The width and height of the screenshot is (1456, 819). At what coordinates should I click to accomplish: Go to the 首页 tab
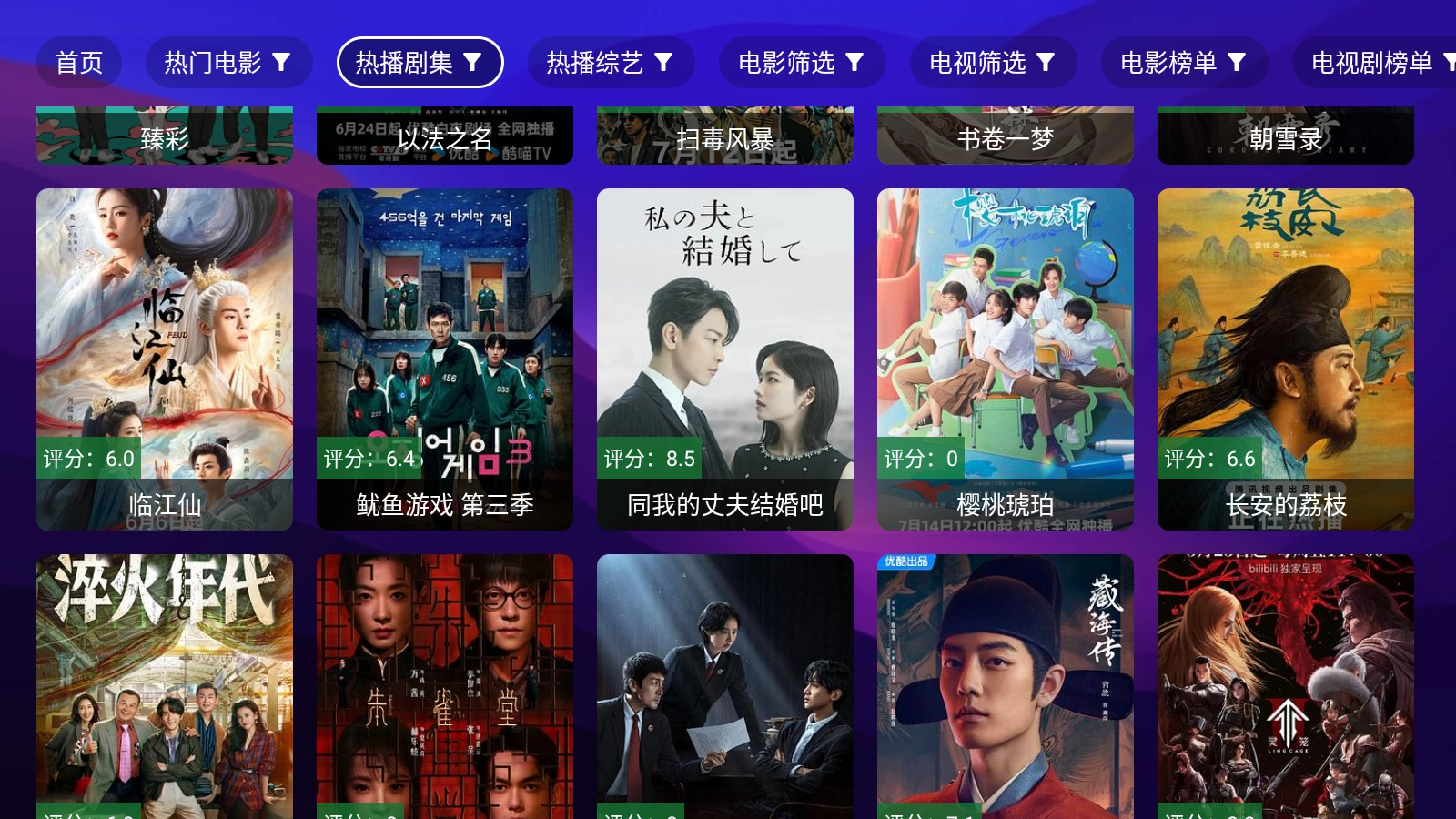(x=79, y=63)
